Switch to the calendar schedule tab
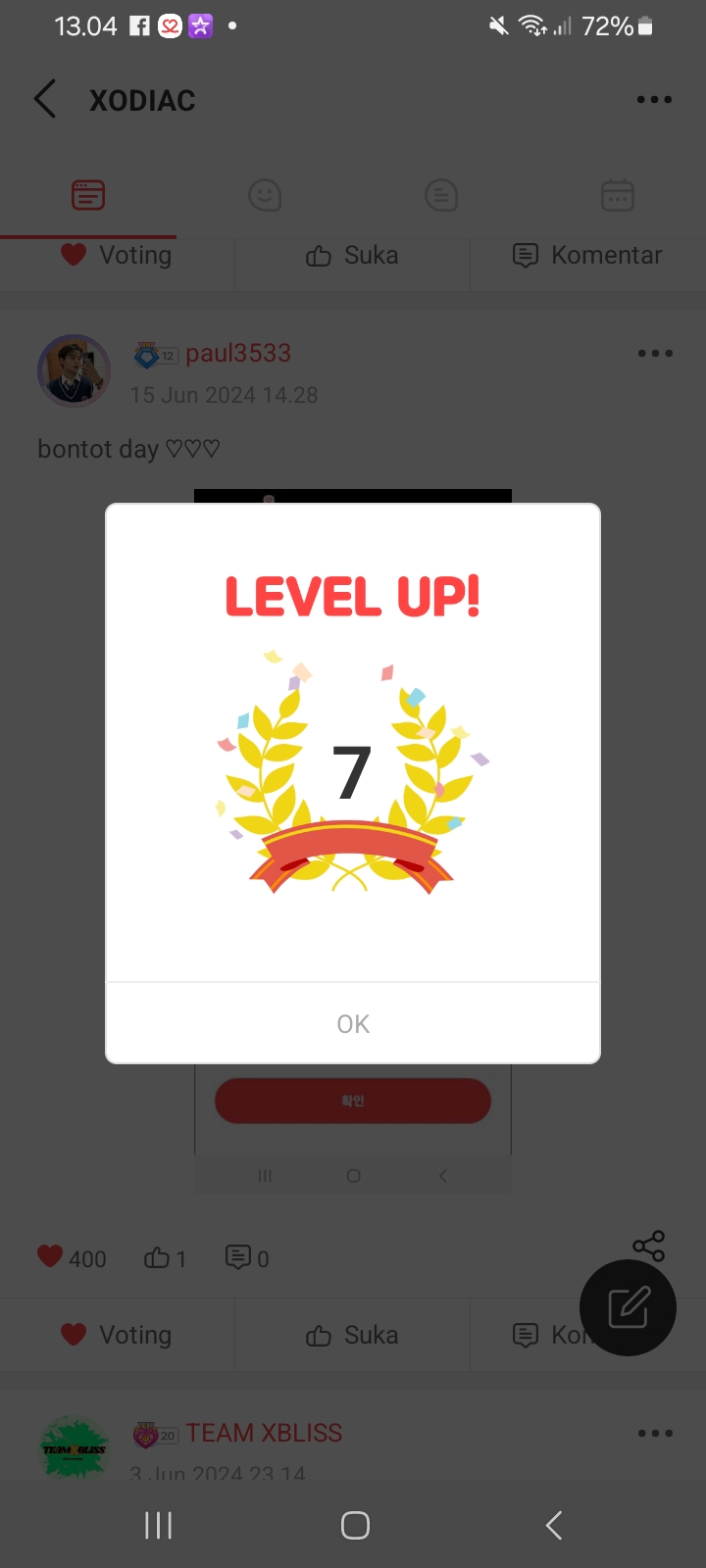This screenshot has height=1568, width=706. coord(618,196)
